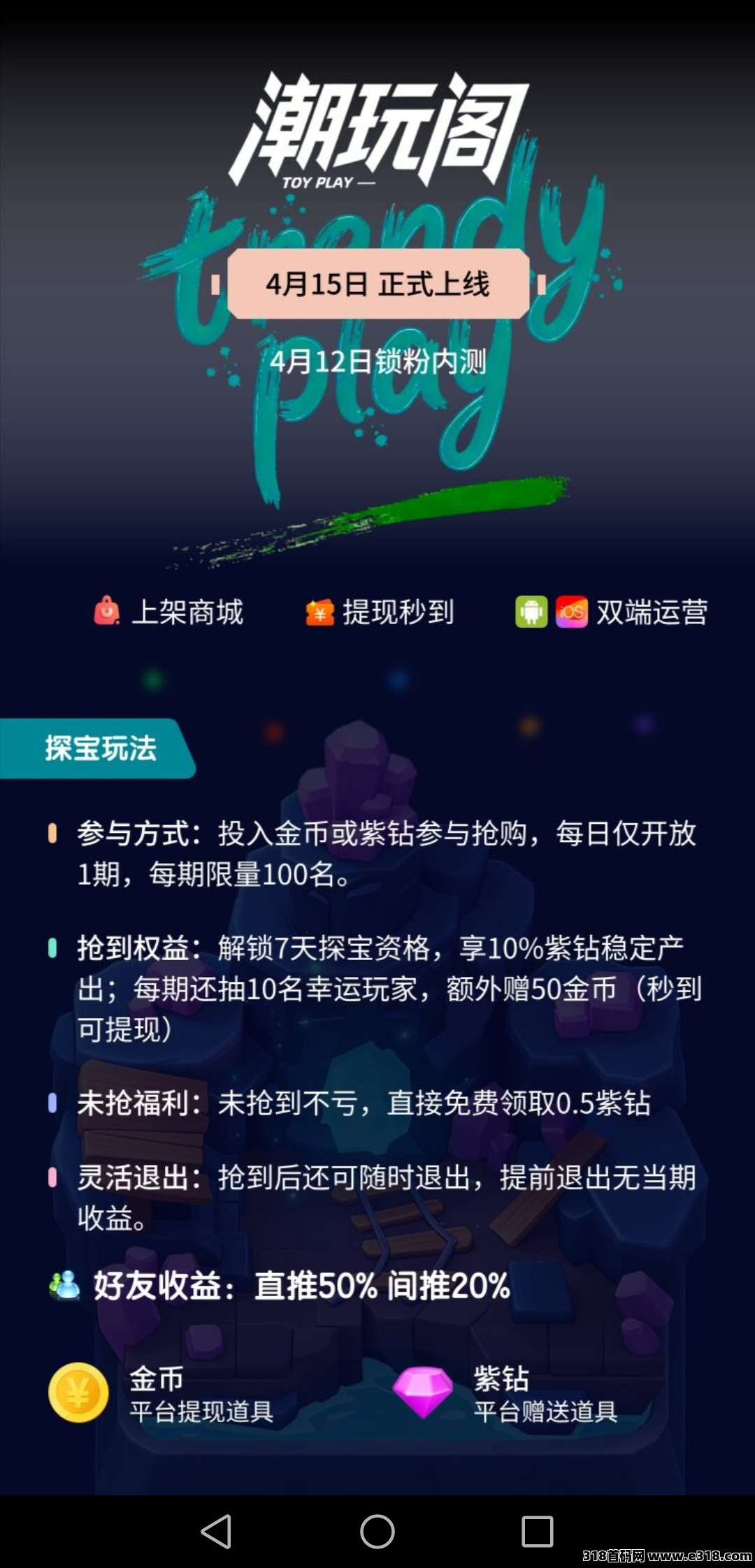Go back using the navigation bar

[217, 1532]
